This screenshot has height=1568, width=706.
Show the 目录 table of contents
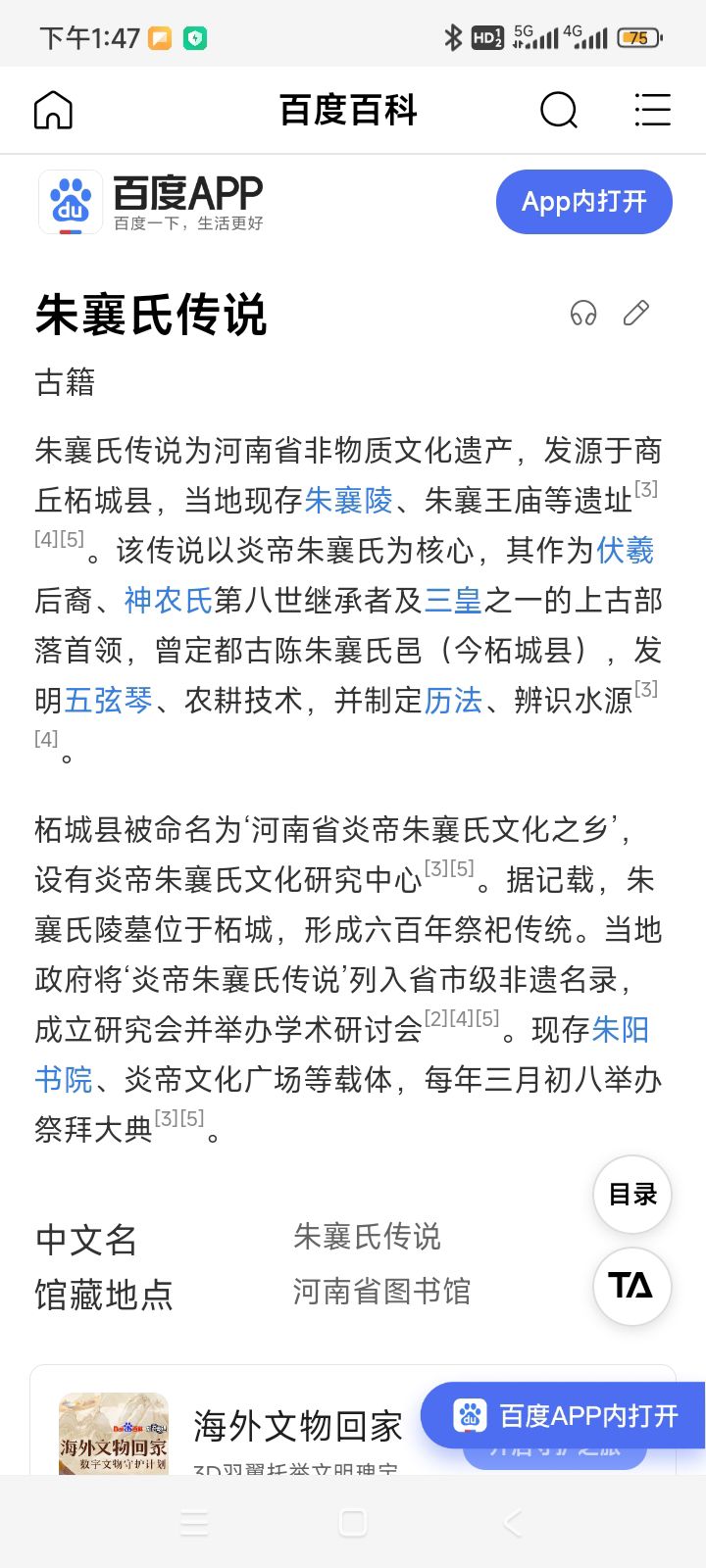click(632, 1195)
